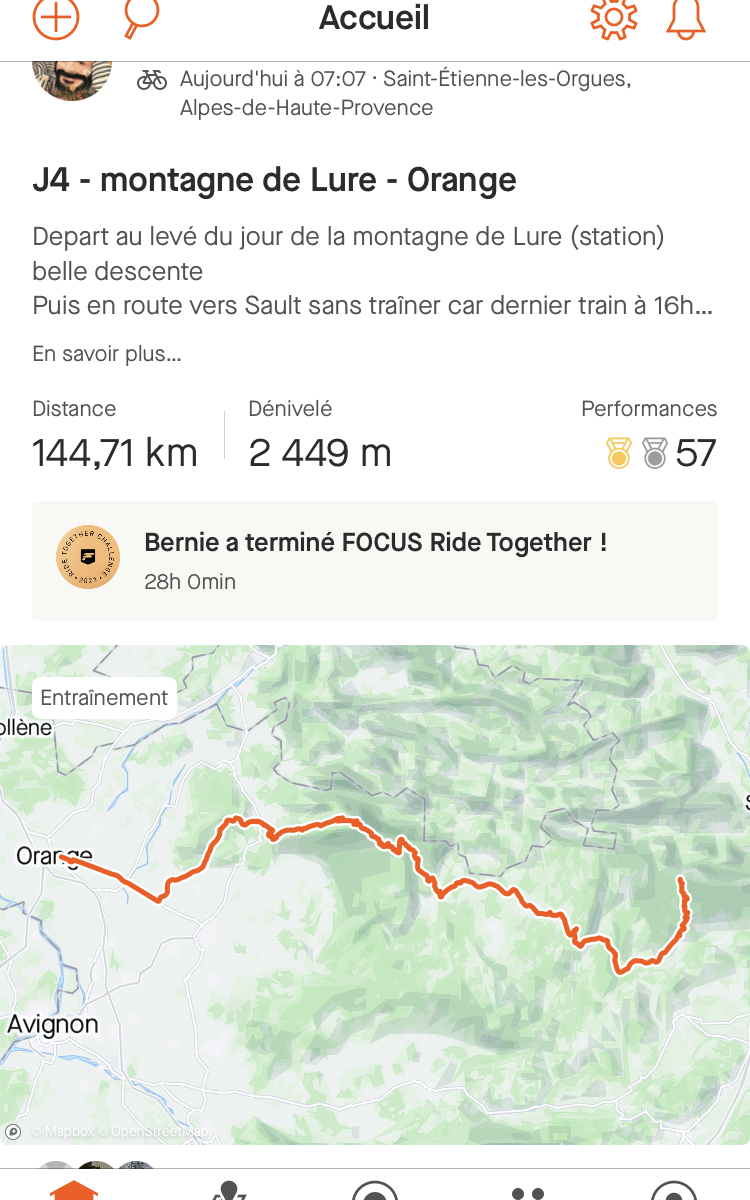Open the athlete's profile photo

coord(71,80)
